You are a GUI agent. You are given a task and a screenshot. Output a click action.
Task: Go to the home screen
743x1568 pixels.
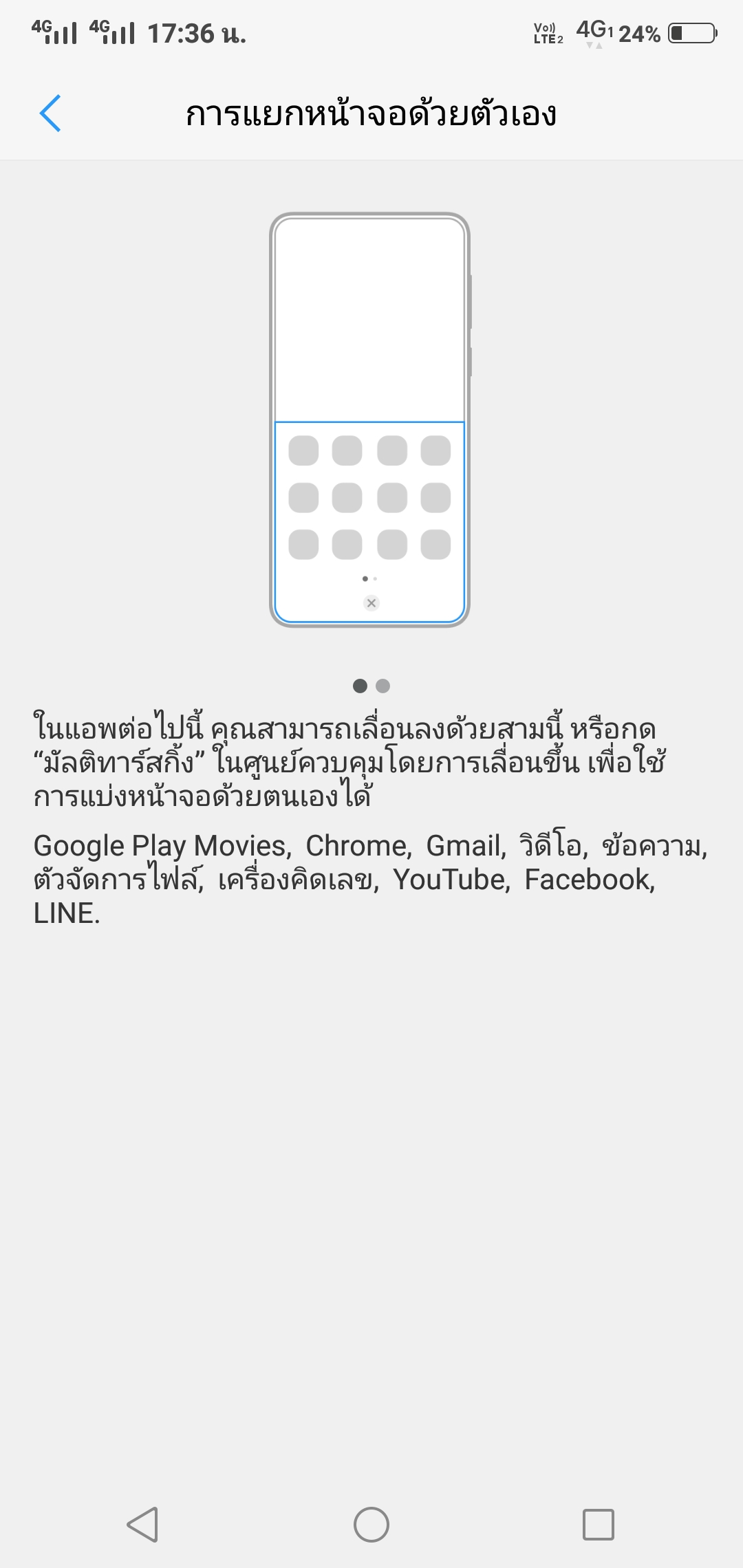click(x=371, y=1524)
